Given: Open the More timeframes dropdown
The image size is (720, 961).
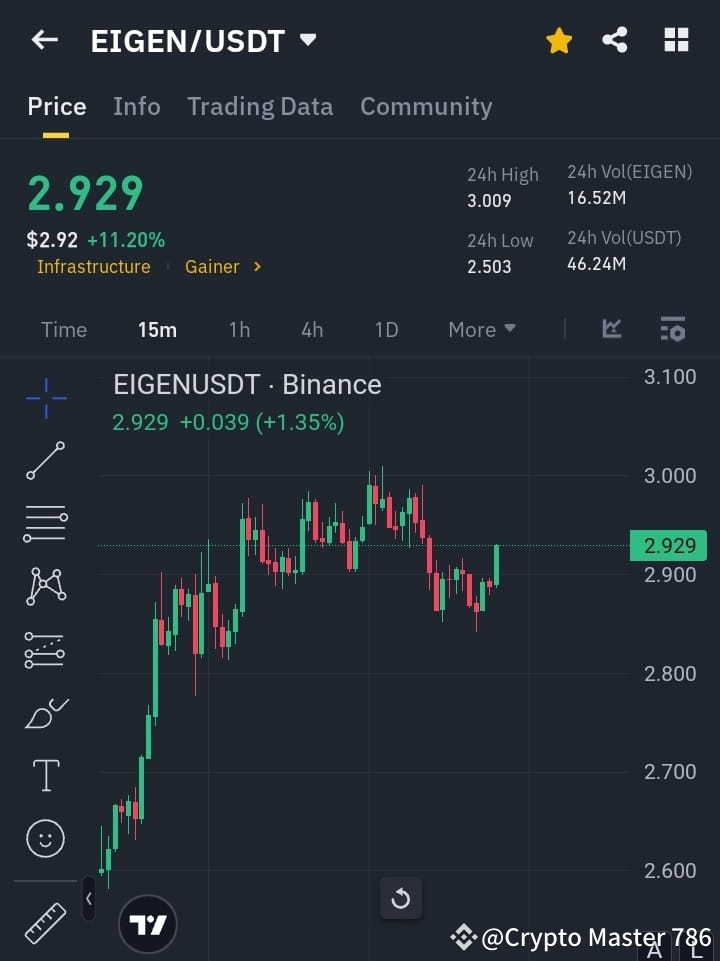Looking at the screenshot, I should click(x=481, y=329).
